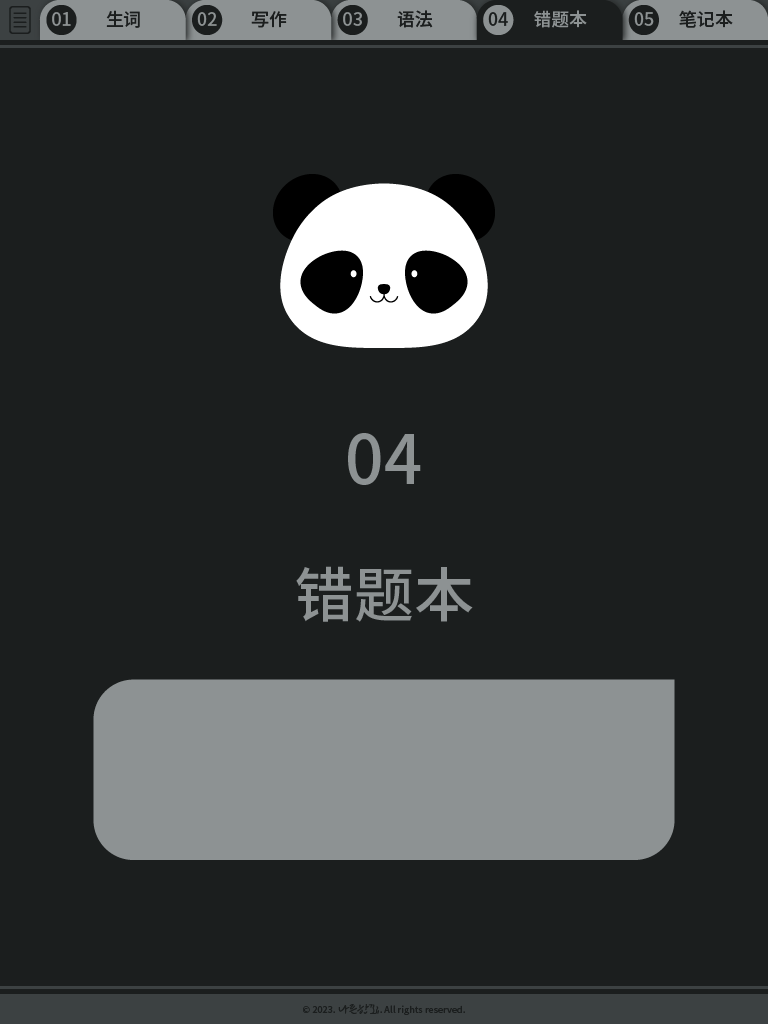Open the 03 语法 tab

pos(404,20)
